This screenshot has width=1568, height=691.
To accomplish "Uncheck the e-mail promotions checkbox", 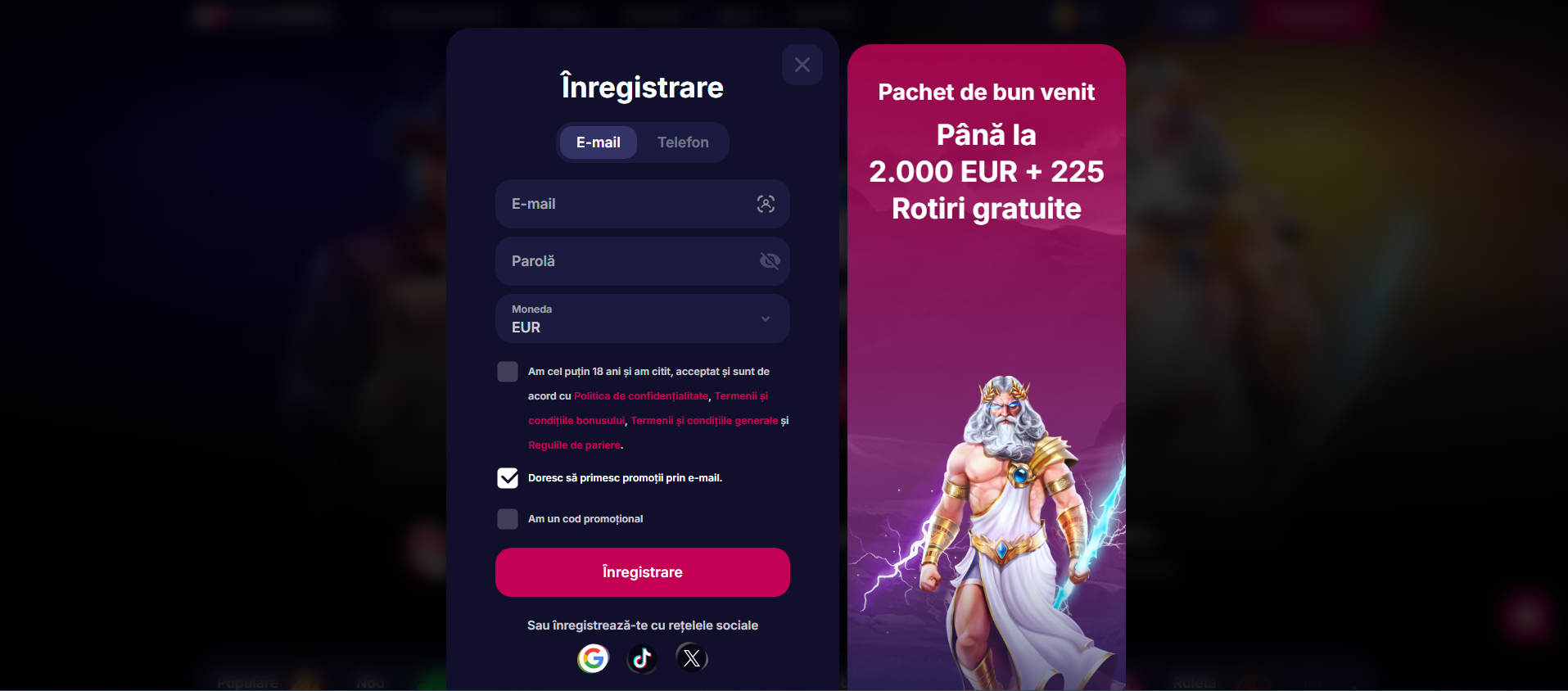I will pyautogui.click(x=508, y=478).
